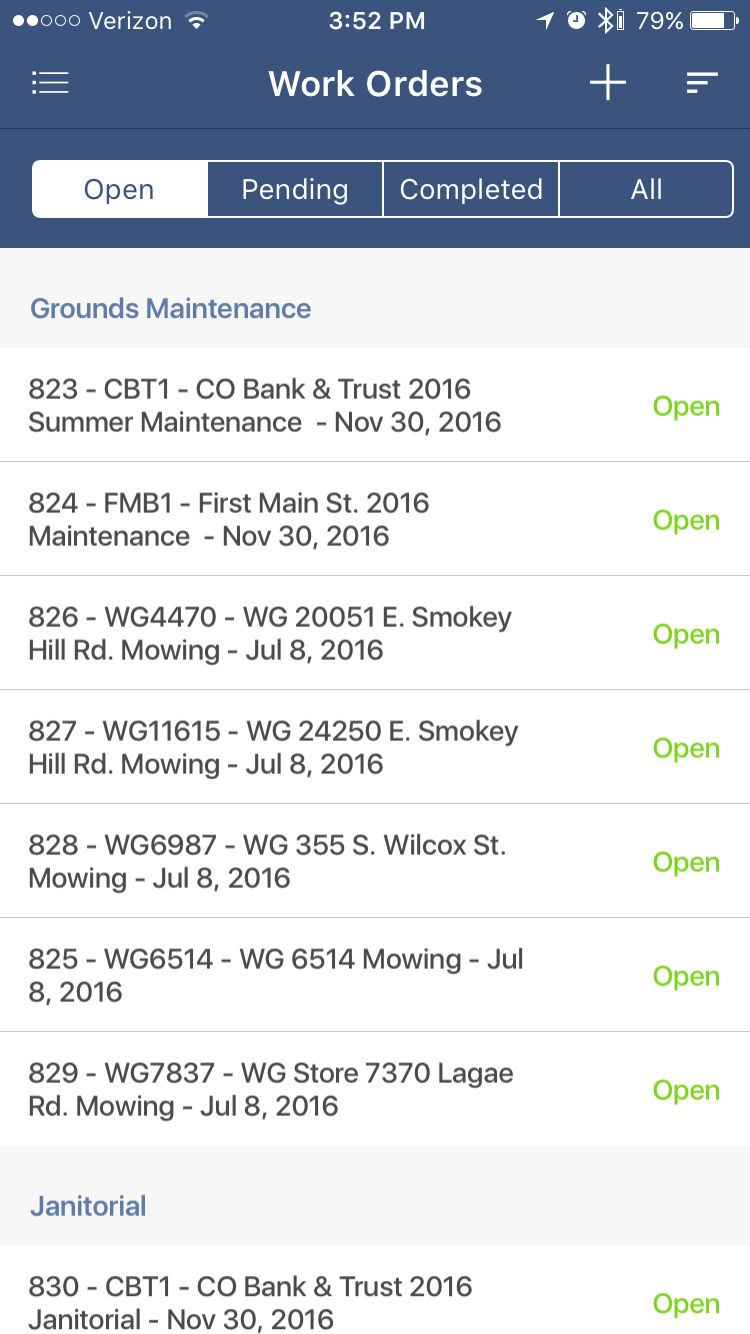Open work order 829 Lagae Rd. Mowing
The width and height of the screenshot is (750, 1334).
pos(375,1089)
